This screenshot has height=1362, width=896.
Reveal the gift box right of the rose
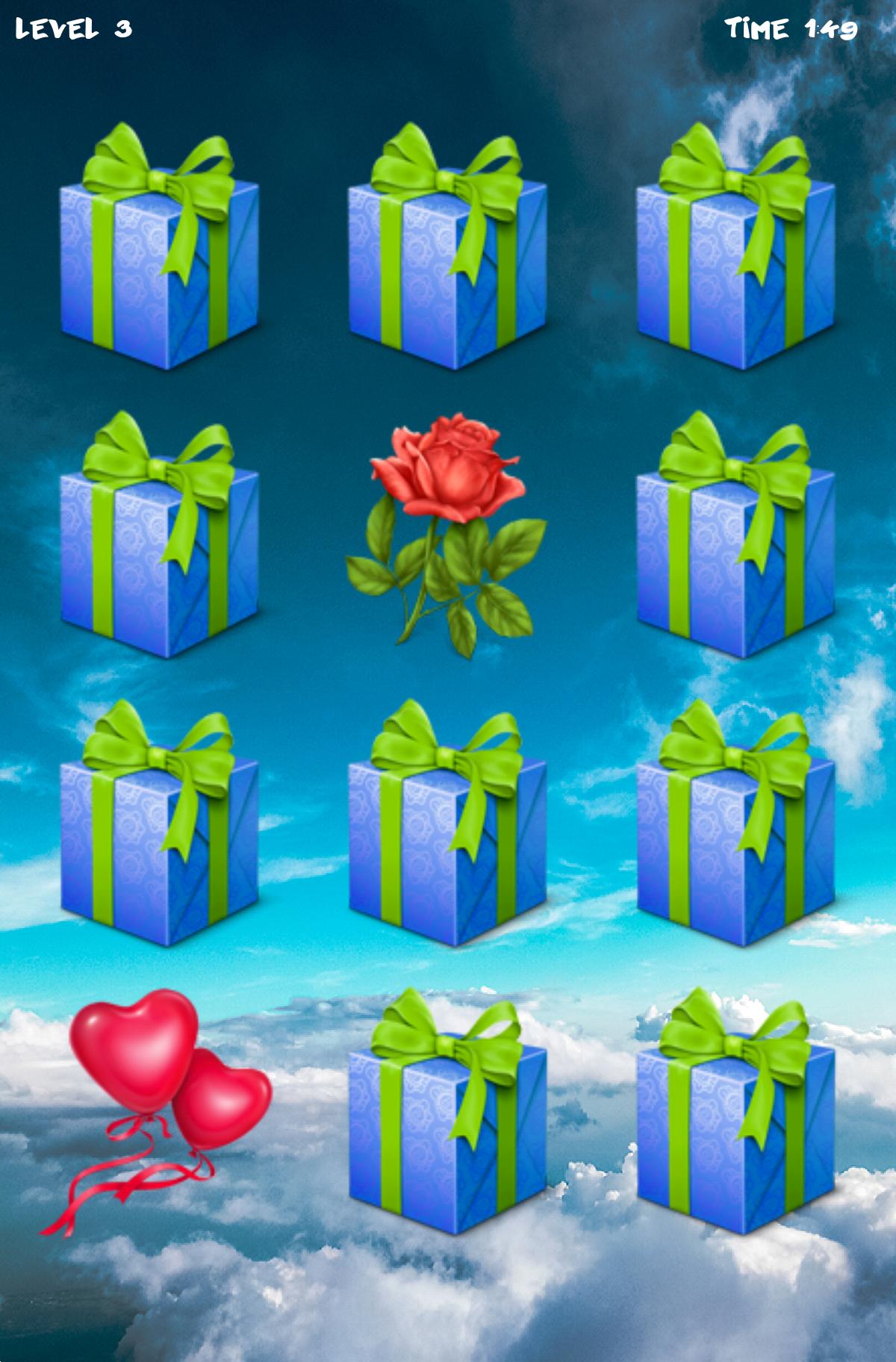735,536
